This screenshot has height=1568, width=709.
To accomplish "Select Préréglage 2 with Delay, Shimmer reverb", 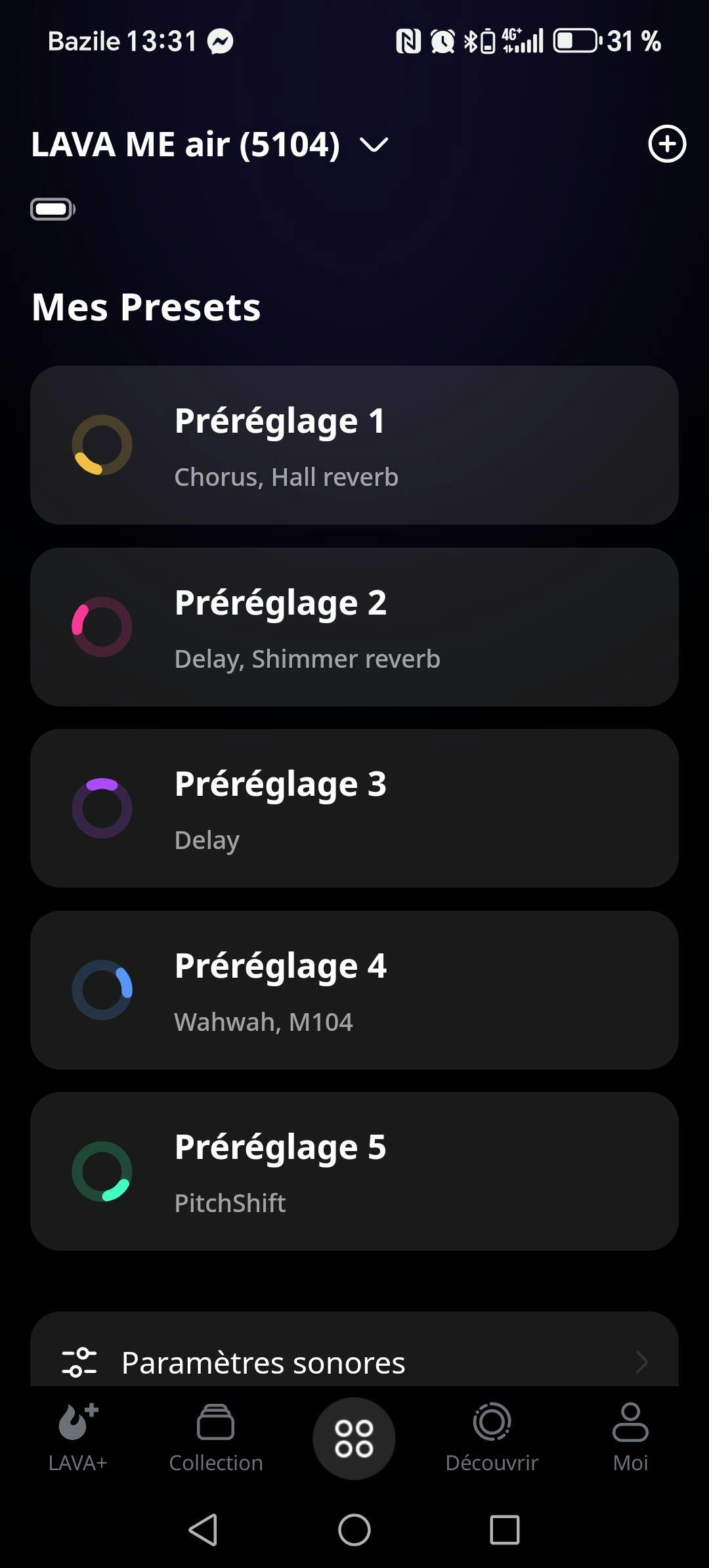I will (x=354, y=627).
